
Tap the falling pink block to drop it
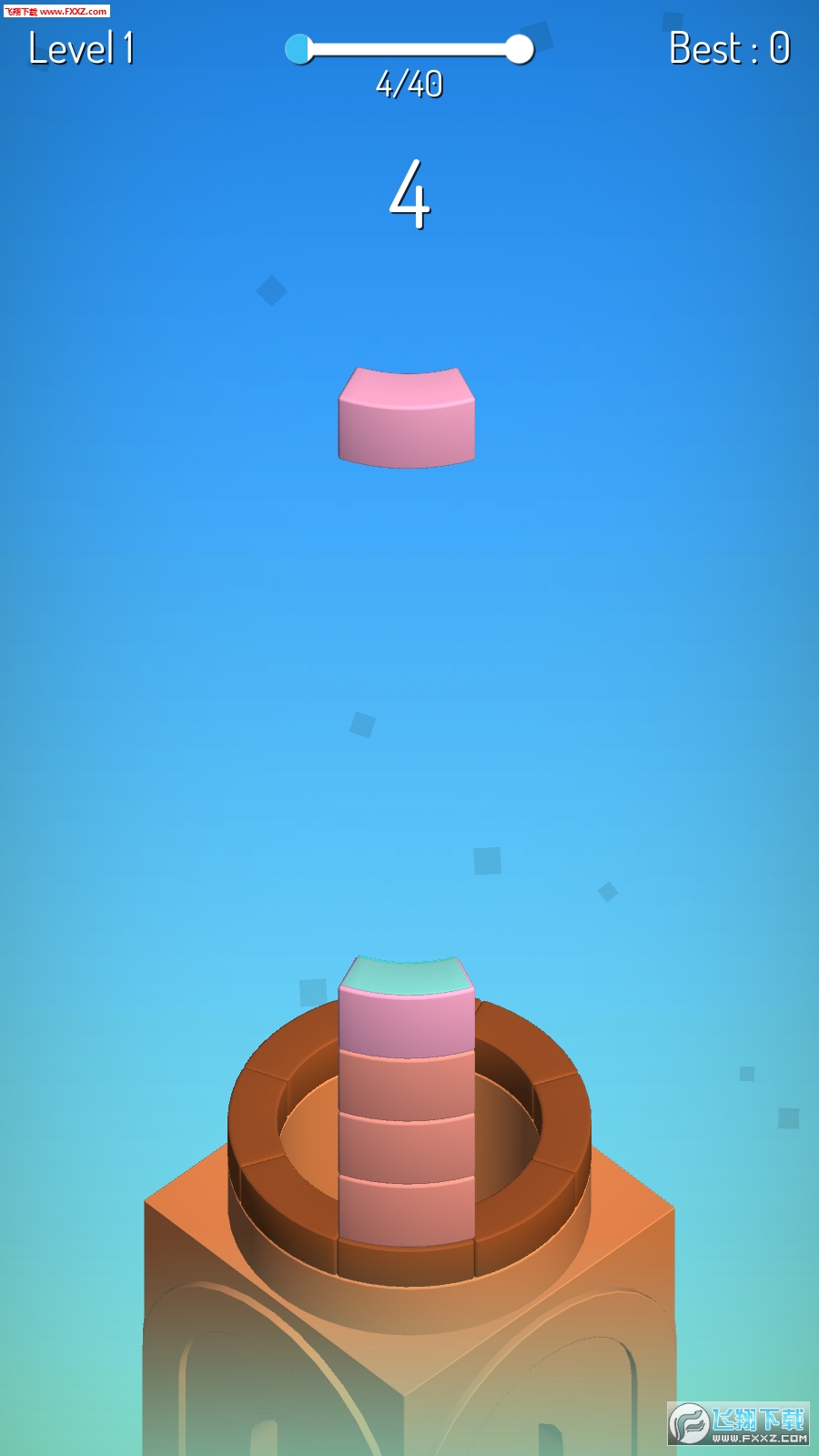407,418
